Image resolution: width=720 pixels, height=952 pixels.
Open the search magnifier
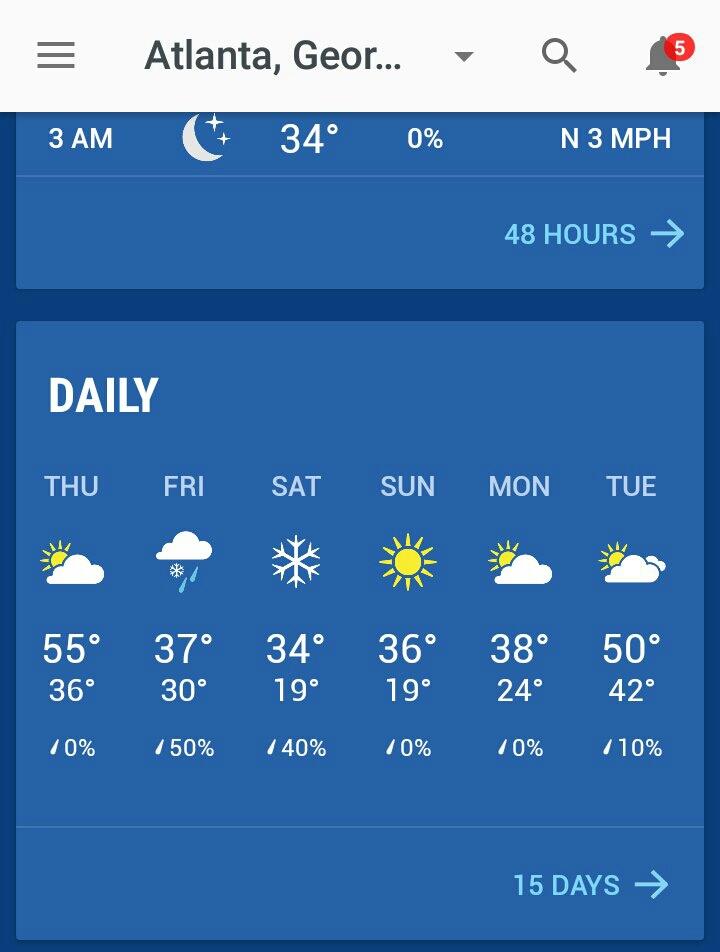(x=559, y=56)
